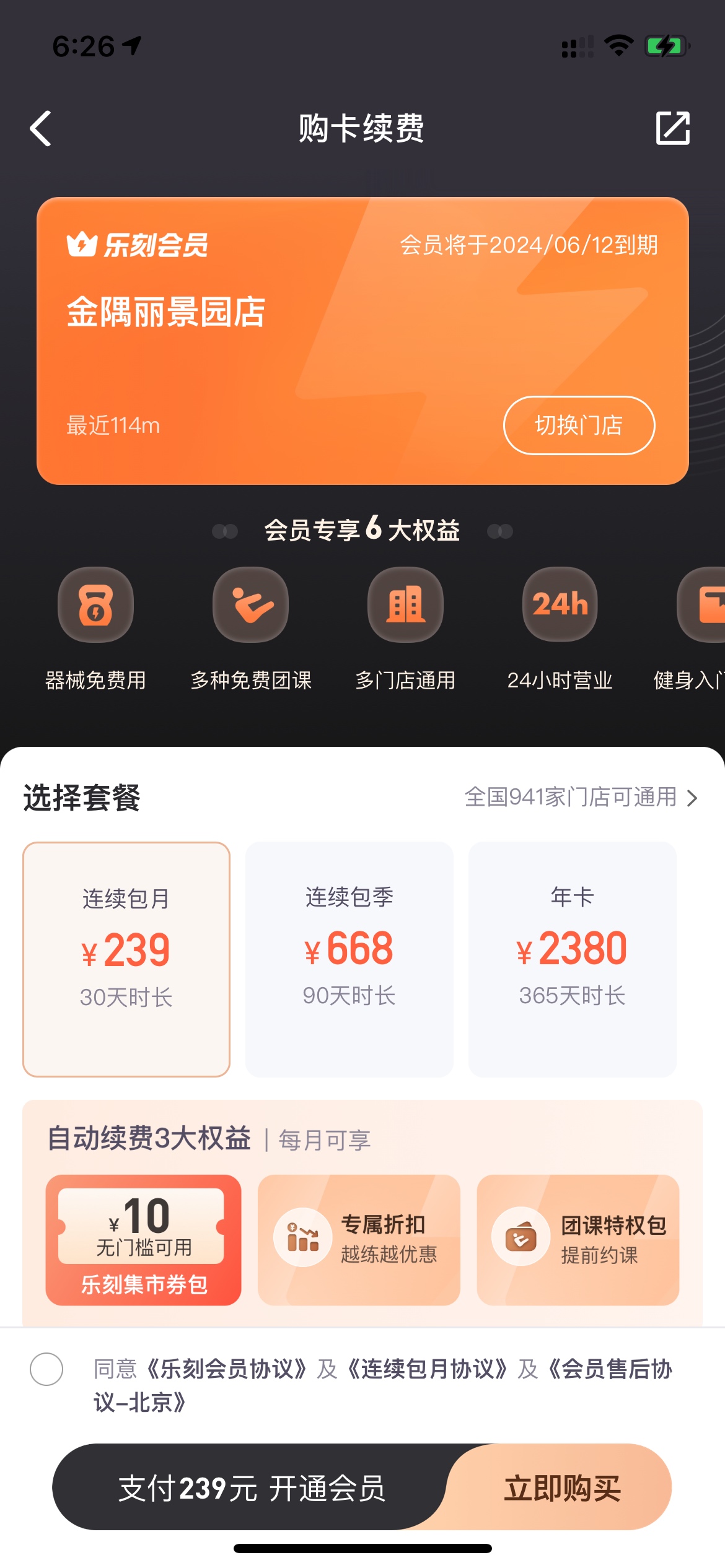This screenshot has height=1568, width=725.
Task: View 全国941家门店可通用 store list
Action: click(581, 798)
